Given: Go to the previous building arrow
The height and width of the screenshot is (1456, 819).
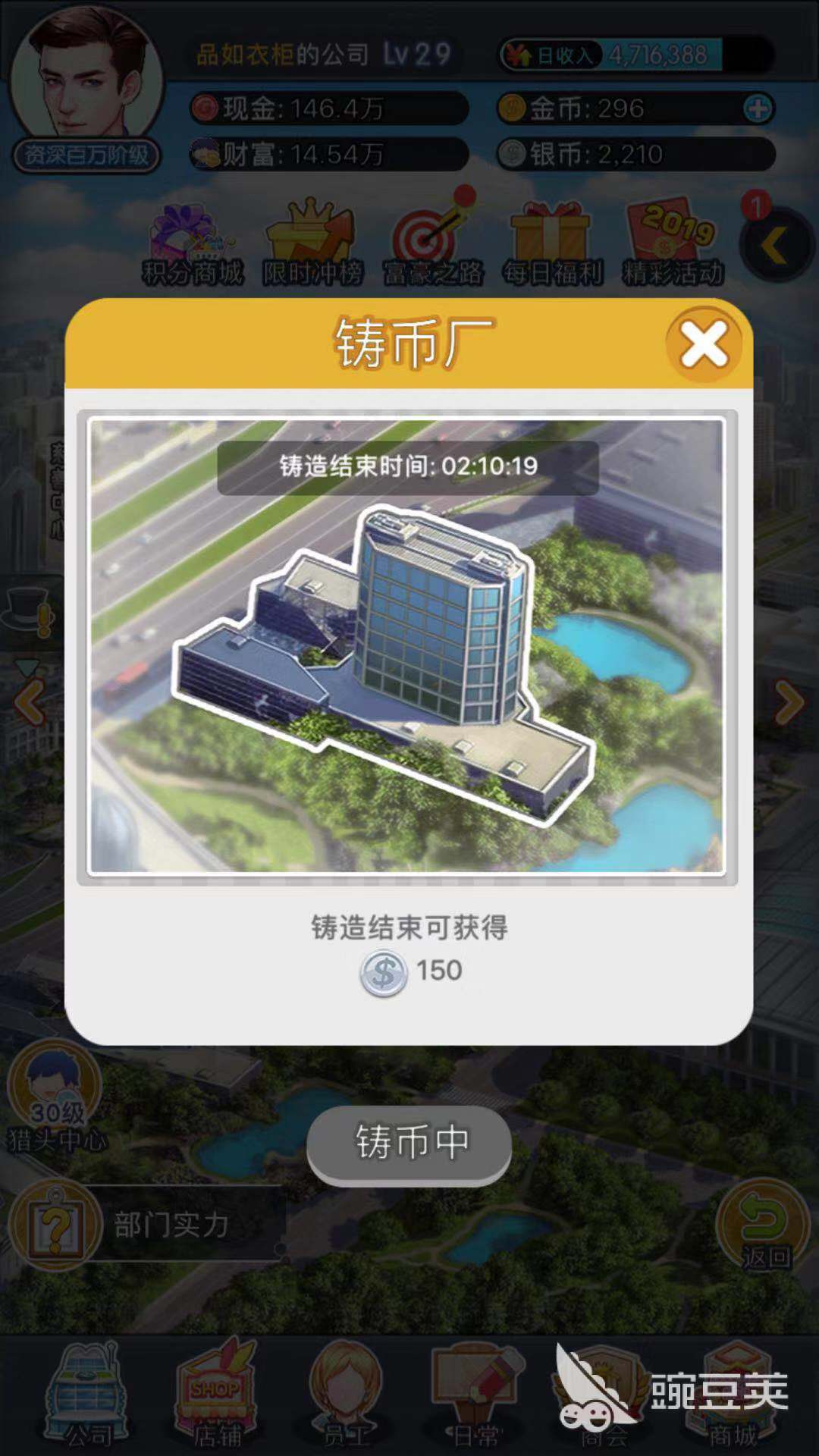Looking at the screenshot, I should pyautogui.click(x=29, y=703).
